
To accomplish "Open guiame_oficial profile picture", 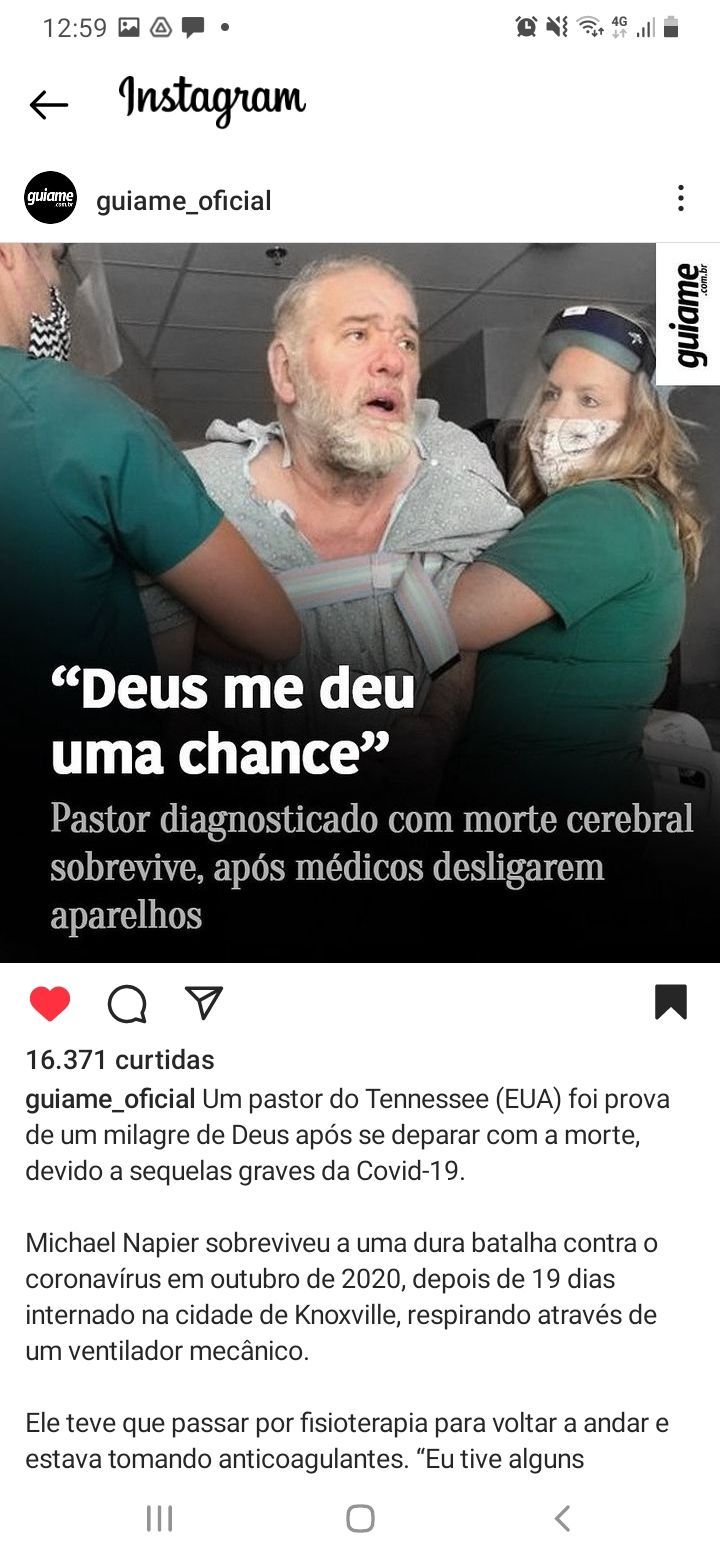I will pos(50,198).
